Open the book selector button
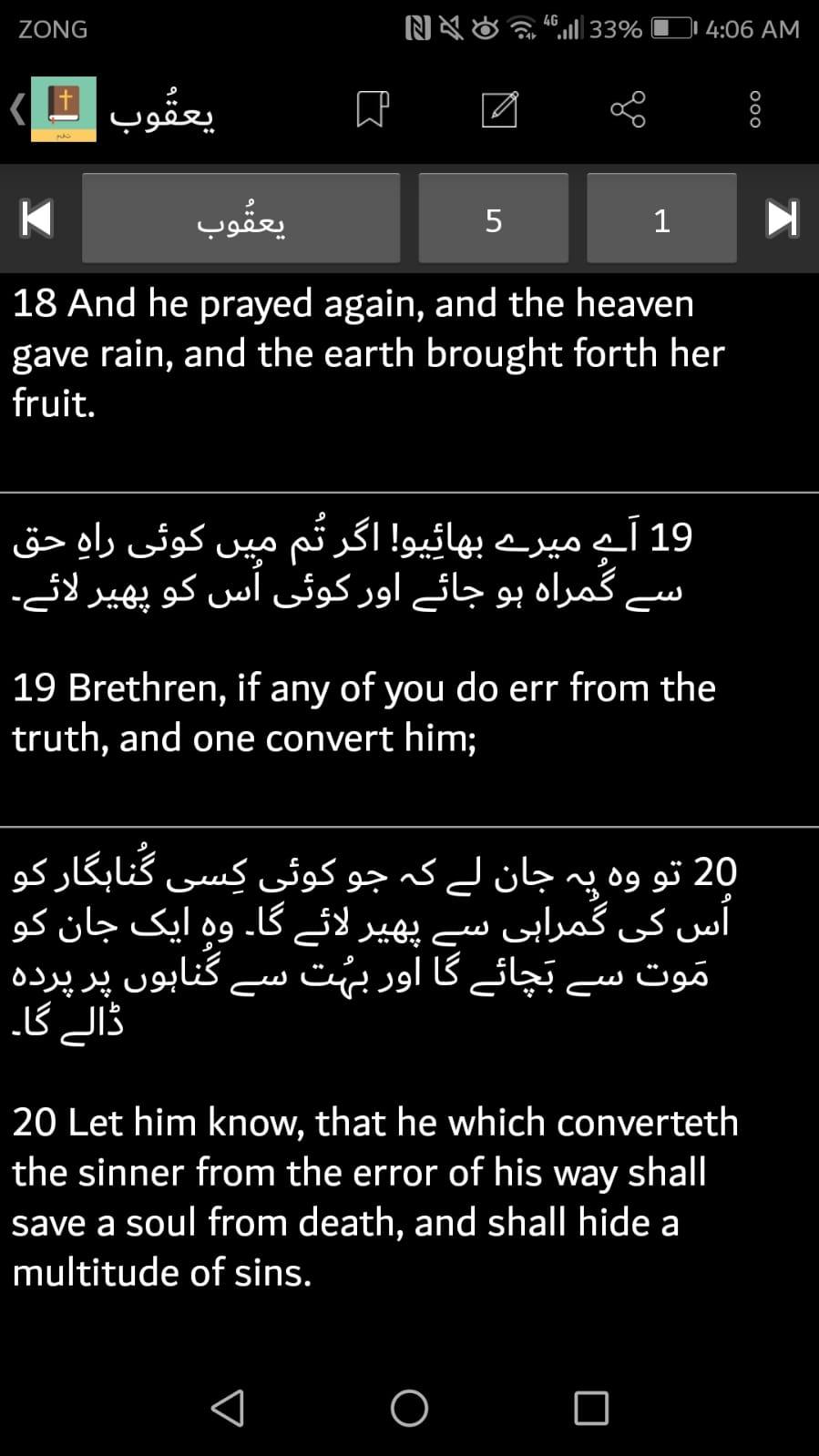 click(x=241, y=219)
